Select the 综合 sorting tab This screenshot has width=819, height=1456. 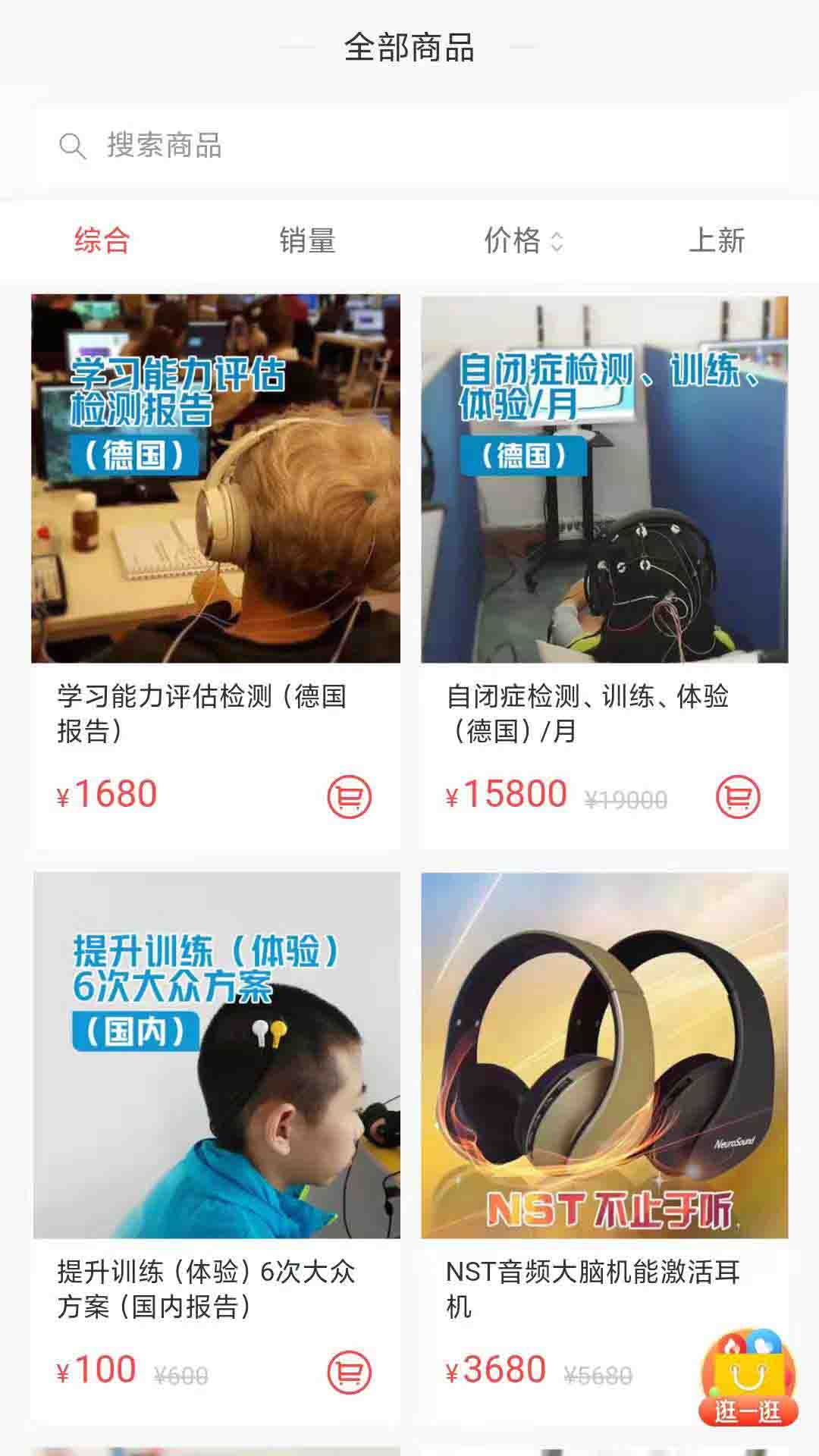click(x=102, y=240)
